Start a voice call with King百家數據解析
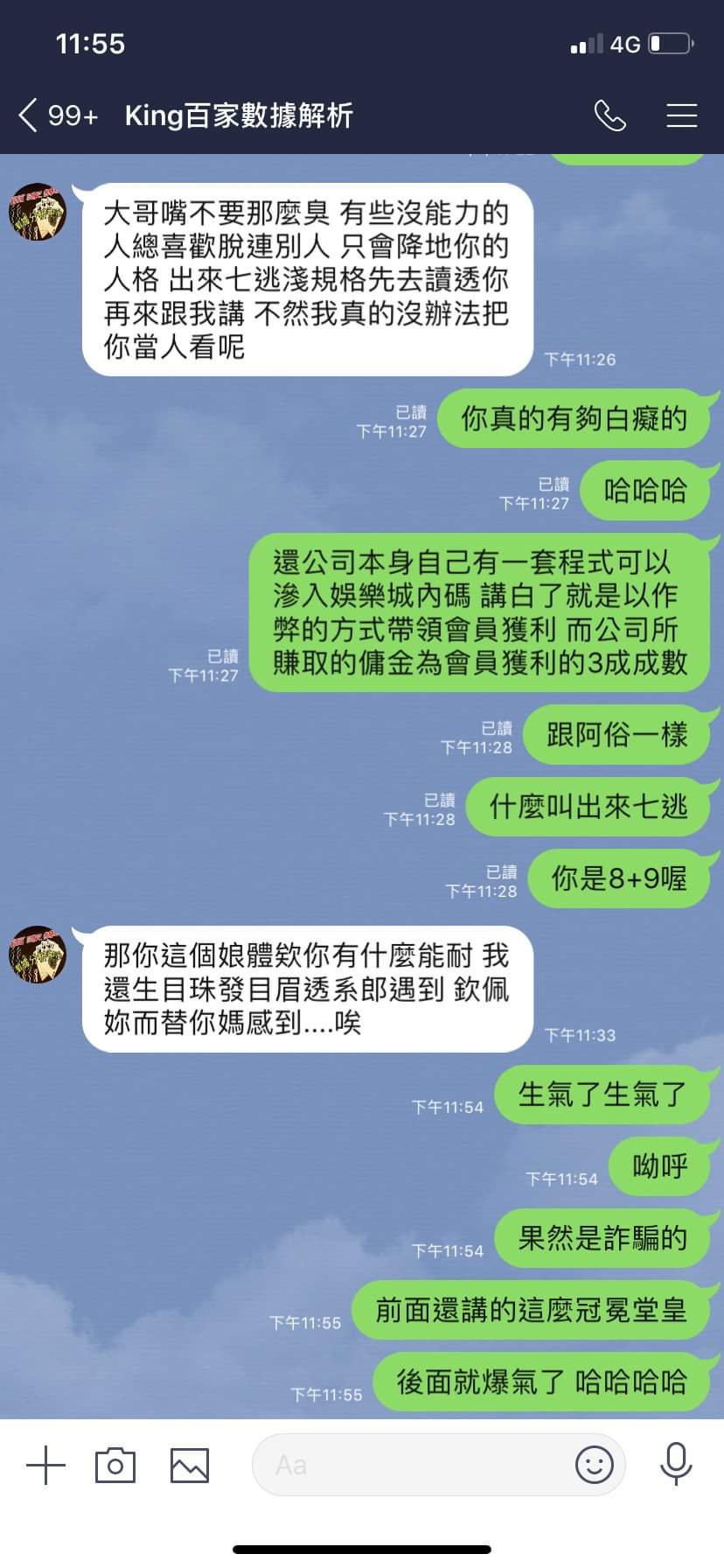This screenshot has width=724, height=1568. coord(609,115)
